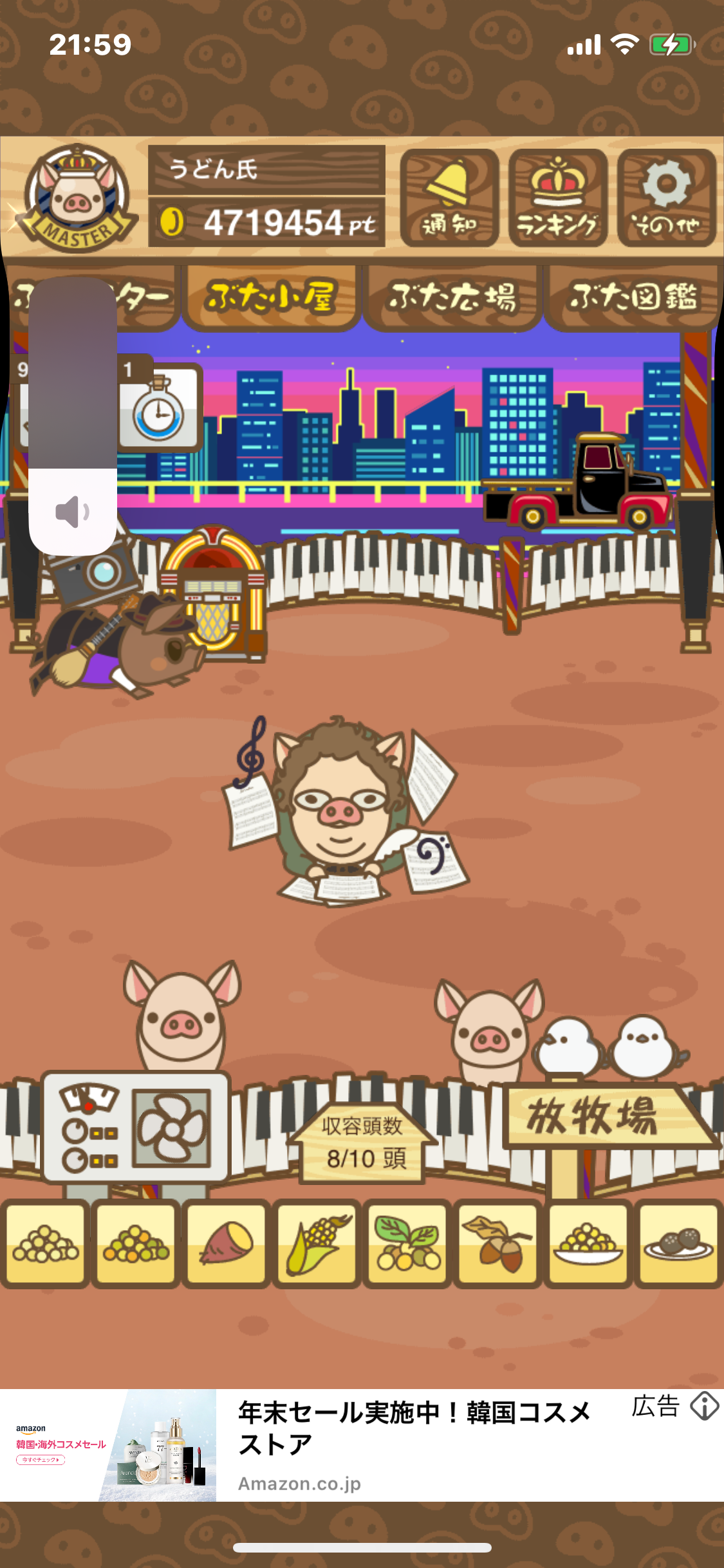Select the sweet potato feed
The height and width of the screenshot is (1568, 724).
click(226, 1244)
